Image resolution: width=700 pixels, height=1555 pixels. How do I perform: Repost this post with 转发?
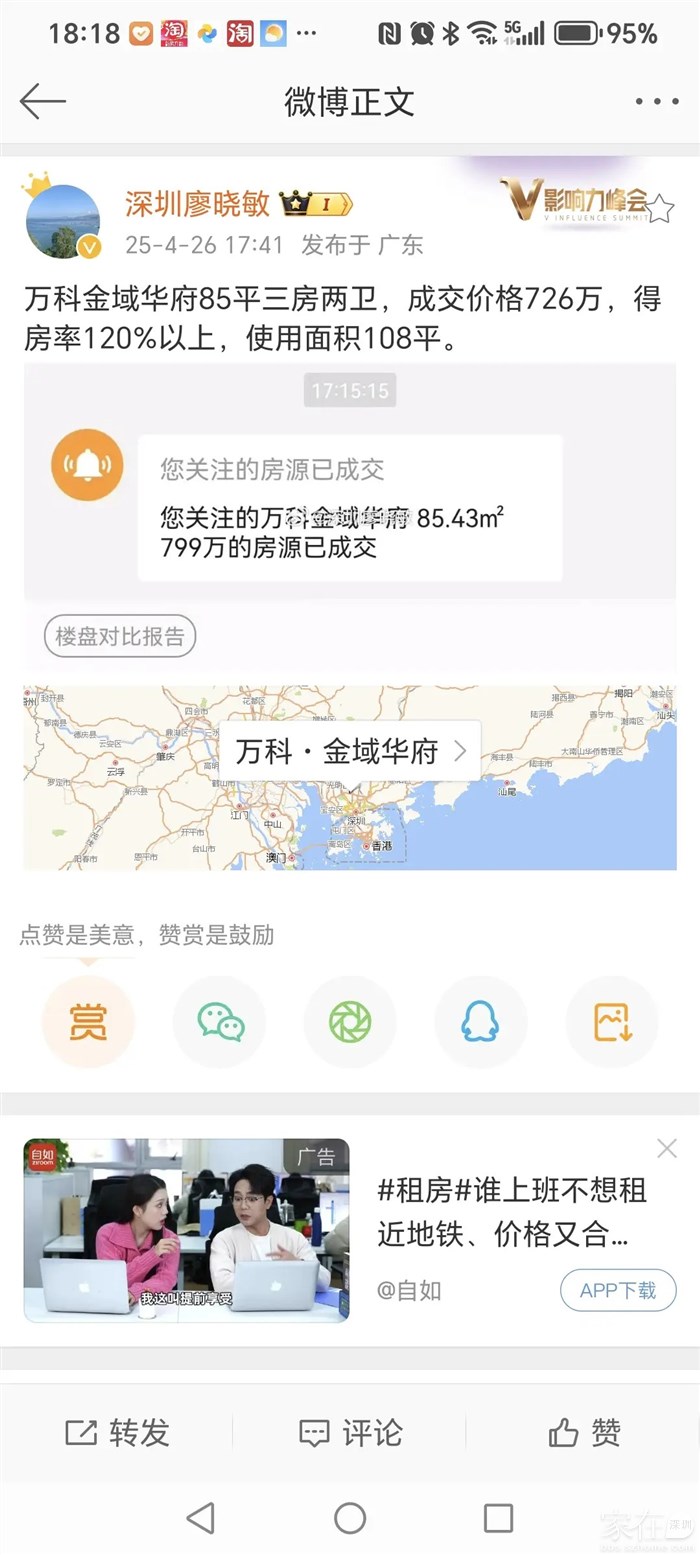[117, 1433]
